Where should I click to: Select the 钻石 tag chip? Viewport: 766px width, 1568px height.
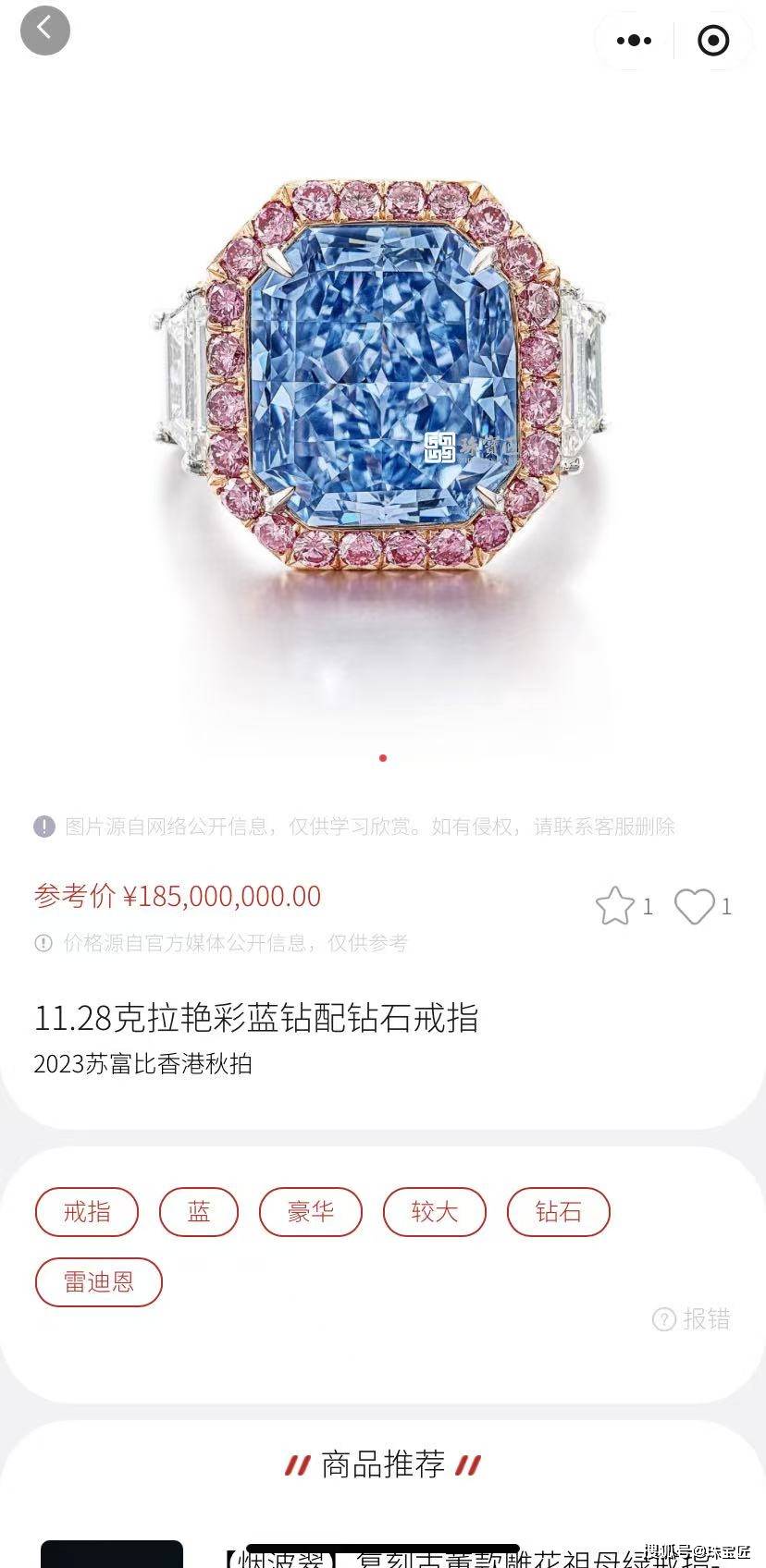coord(559,1212)
